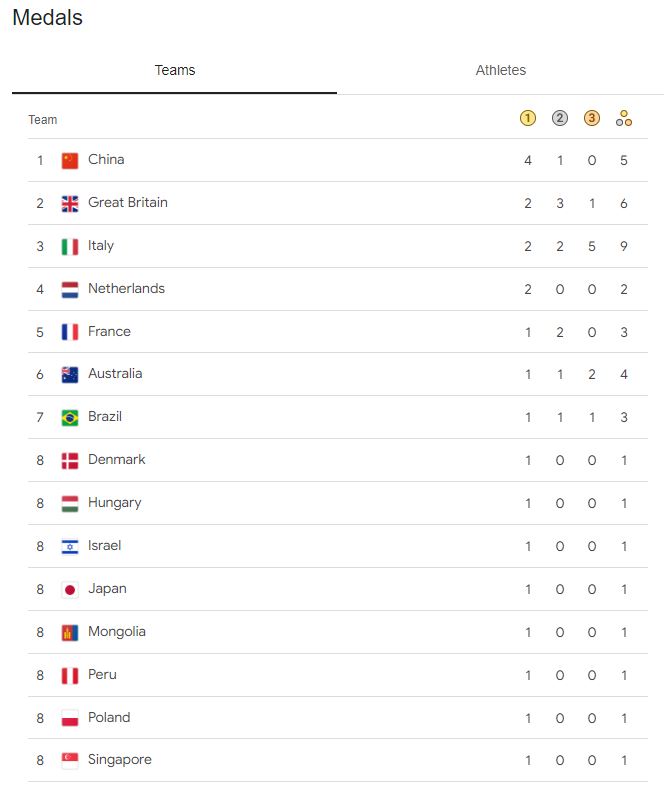Open Poland's medal row

coord(338,718)
